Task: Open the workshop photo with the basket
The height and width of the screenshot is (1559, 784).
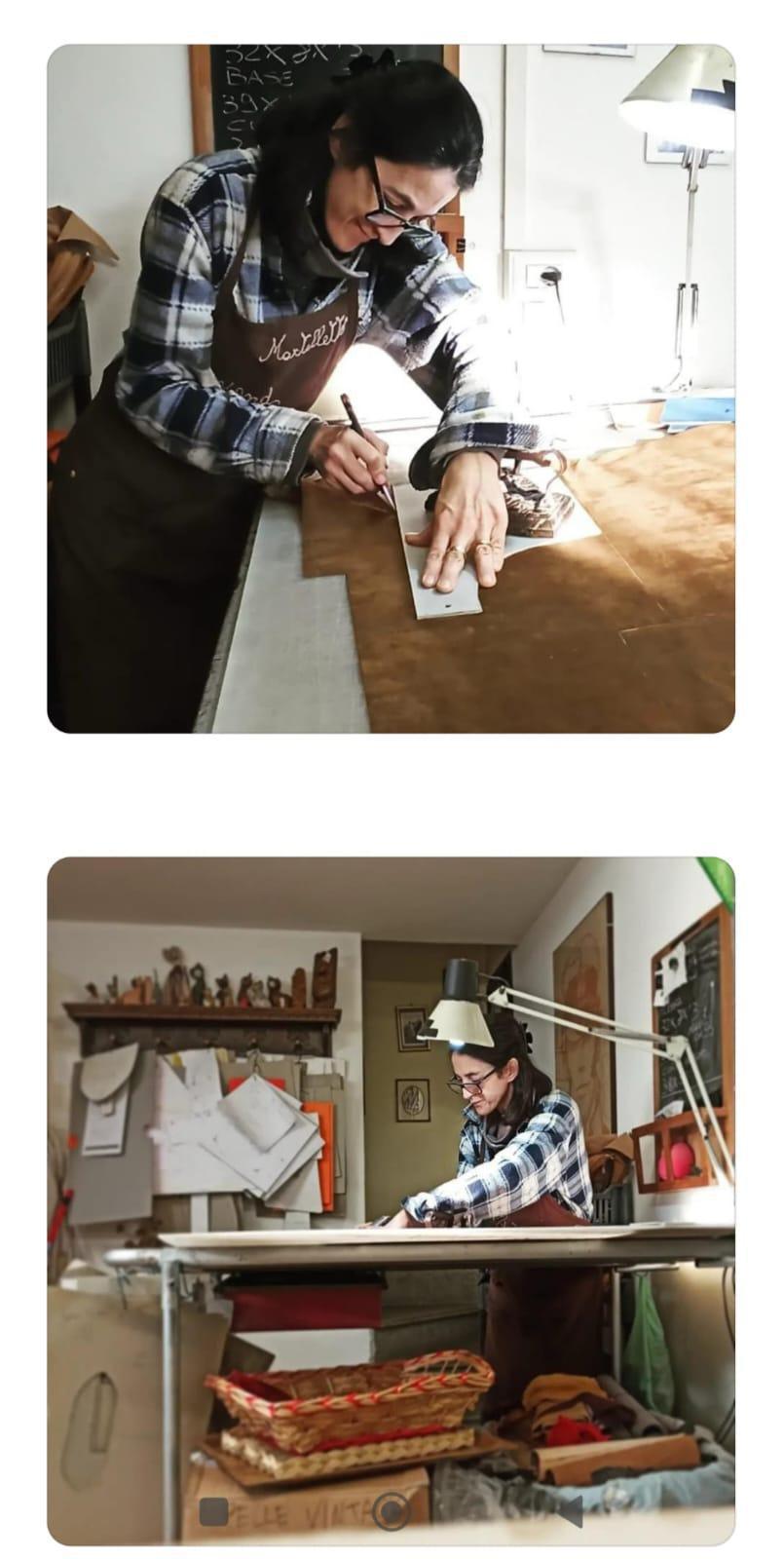Action: pyautogui.click(x=391, y=1169)
